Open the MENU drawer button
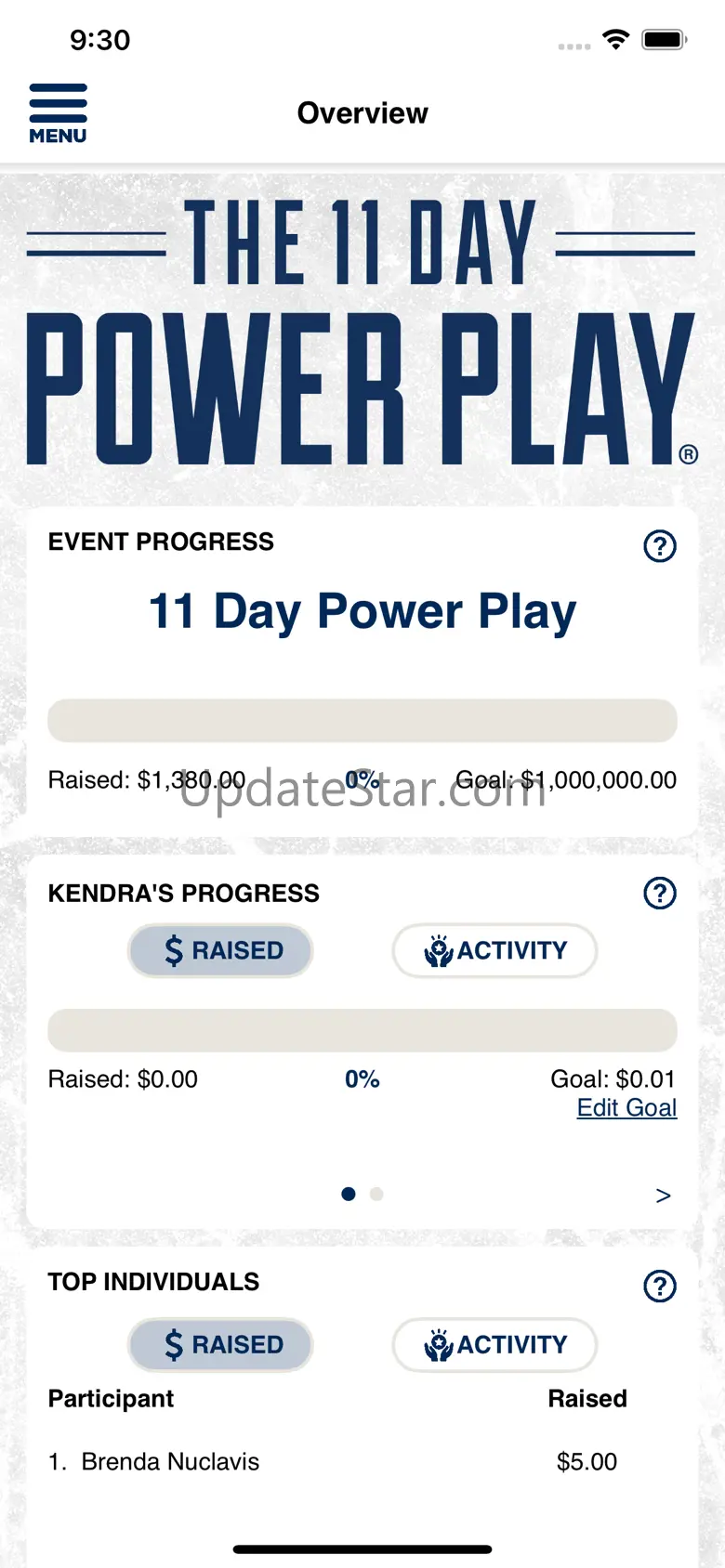The width and height of the screenshot is (725, 1568). (x=58, y=113)
